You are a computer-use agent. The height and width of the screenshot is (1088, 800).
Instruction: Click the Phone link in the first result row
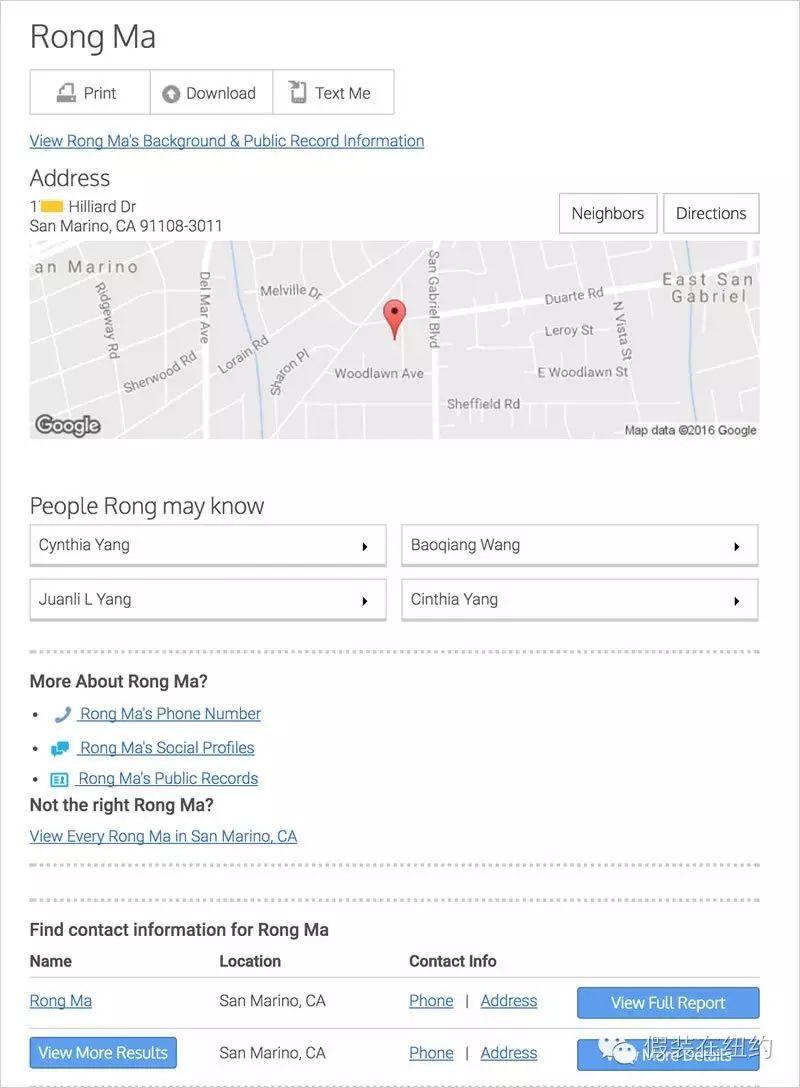[x=430, y=1000]
